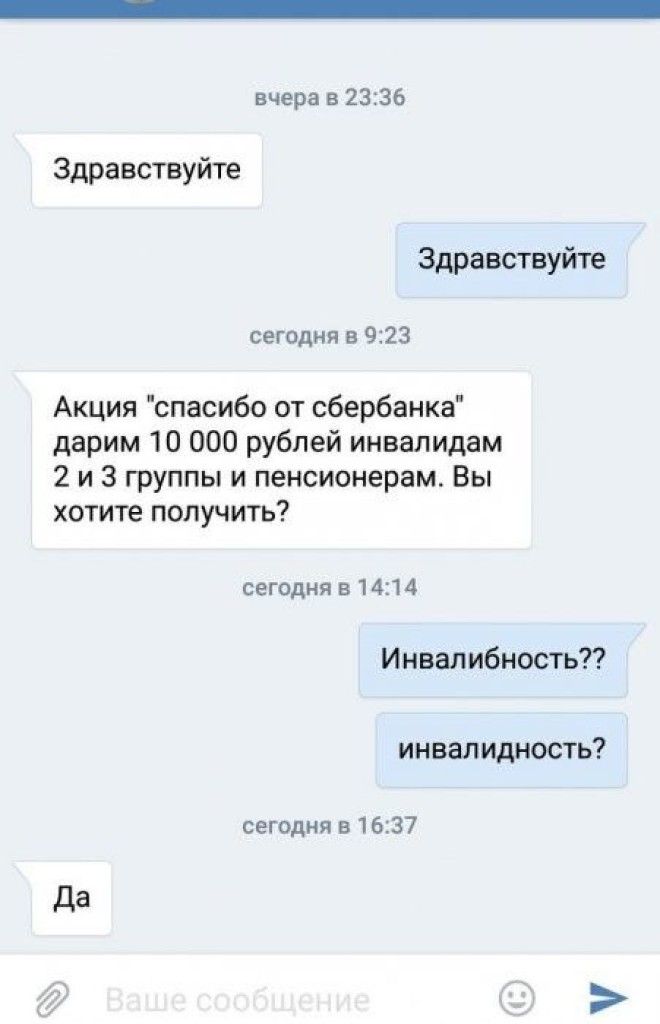Open the emoji smiley picker

pos(517,996)
